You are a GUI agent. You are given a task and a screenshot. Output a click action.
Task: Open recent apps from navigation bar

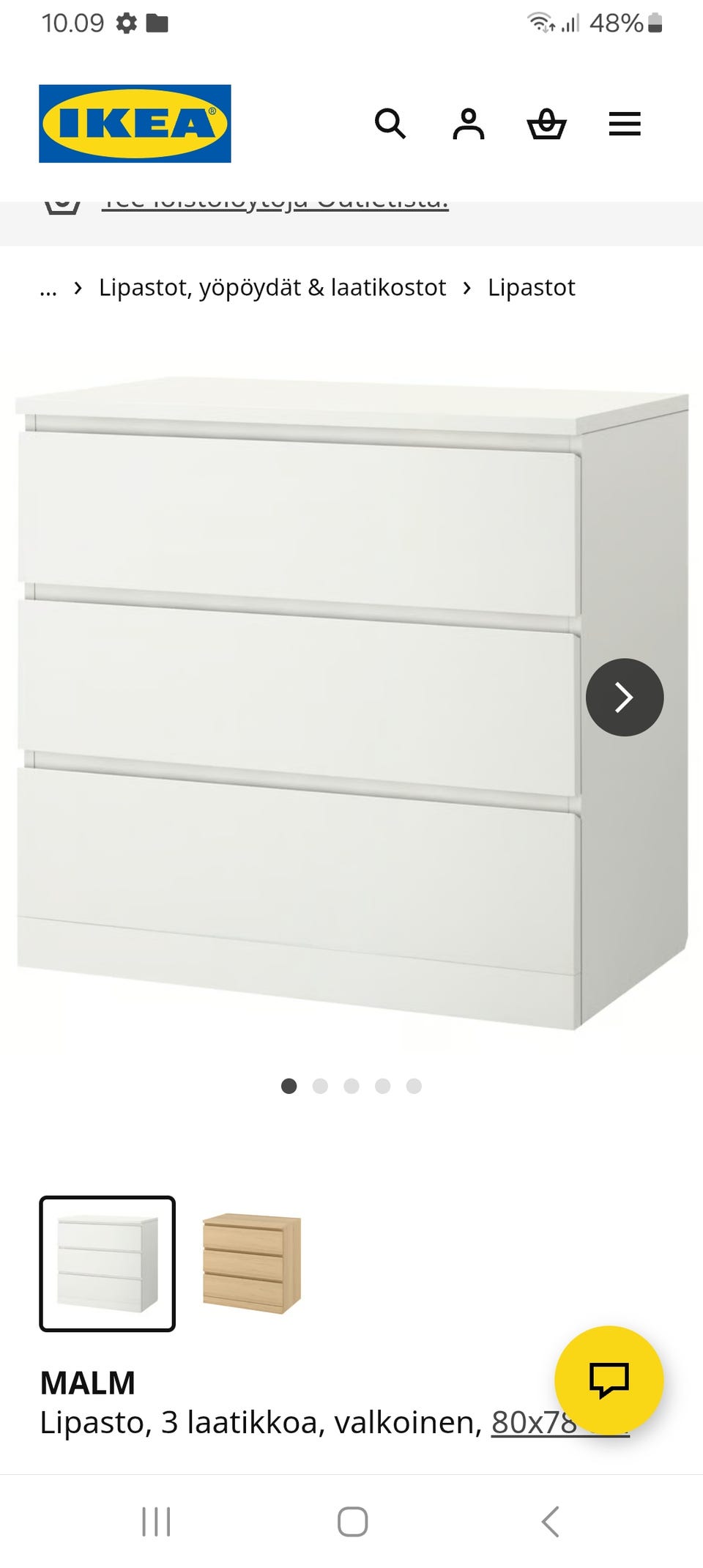coord(156,1521)
